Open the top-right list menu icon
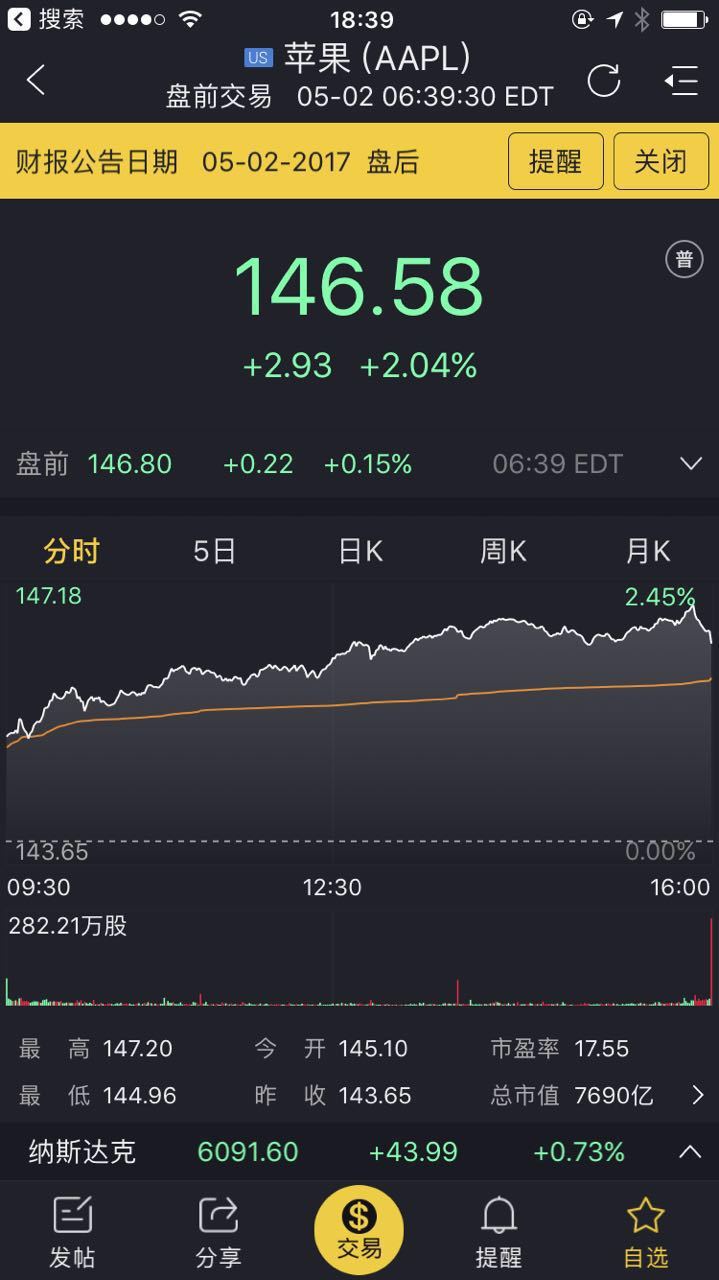This screenshot has width=719, height=1280. tap(682, 80)
